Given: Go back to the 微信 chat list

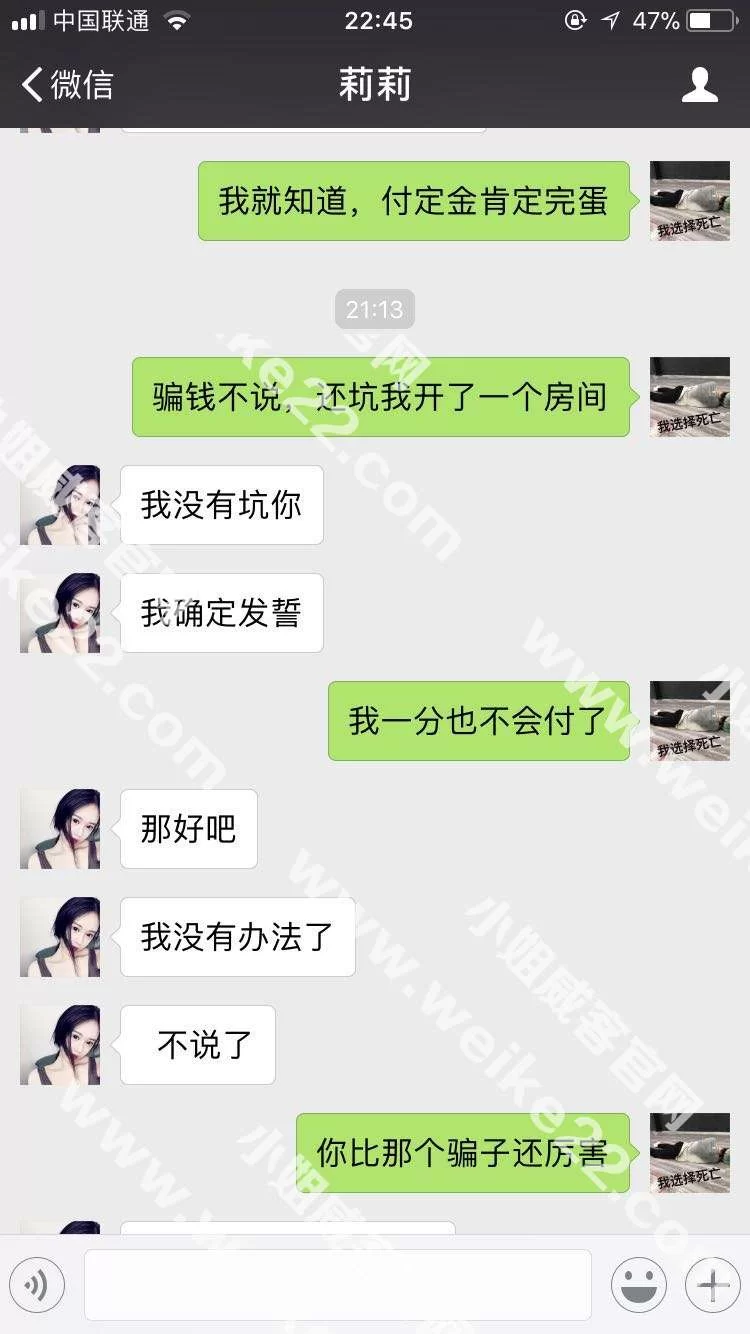Looking at the screenshot, I should pos(68,85).
